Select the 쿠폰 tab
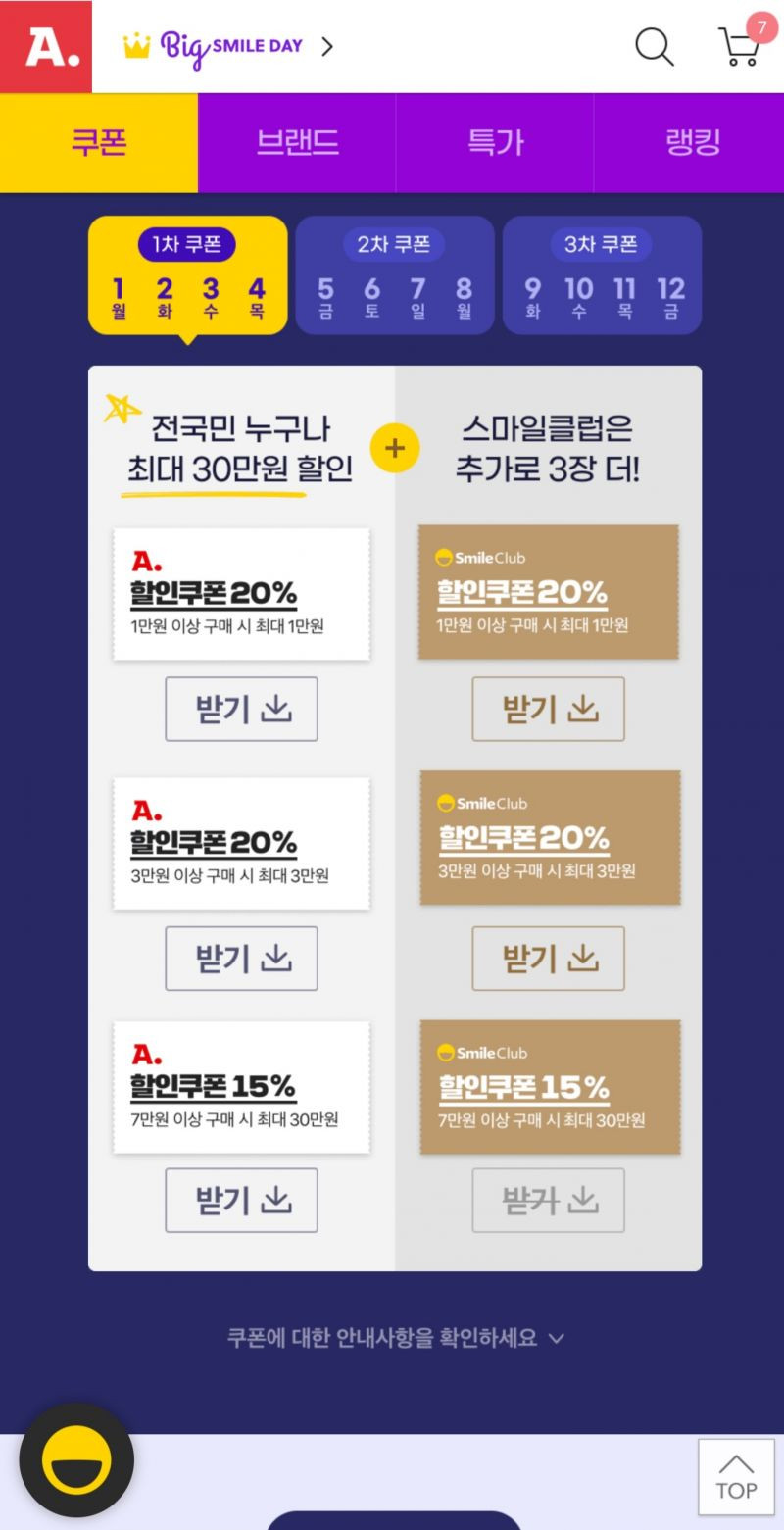784x1530 pixels. click(x=99, y=143)
